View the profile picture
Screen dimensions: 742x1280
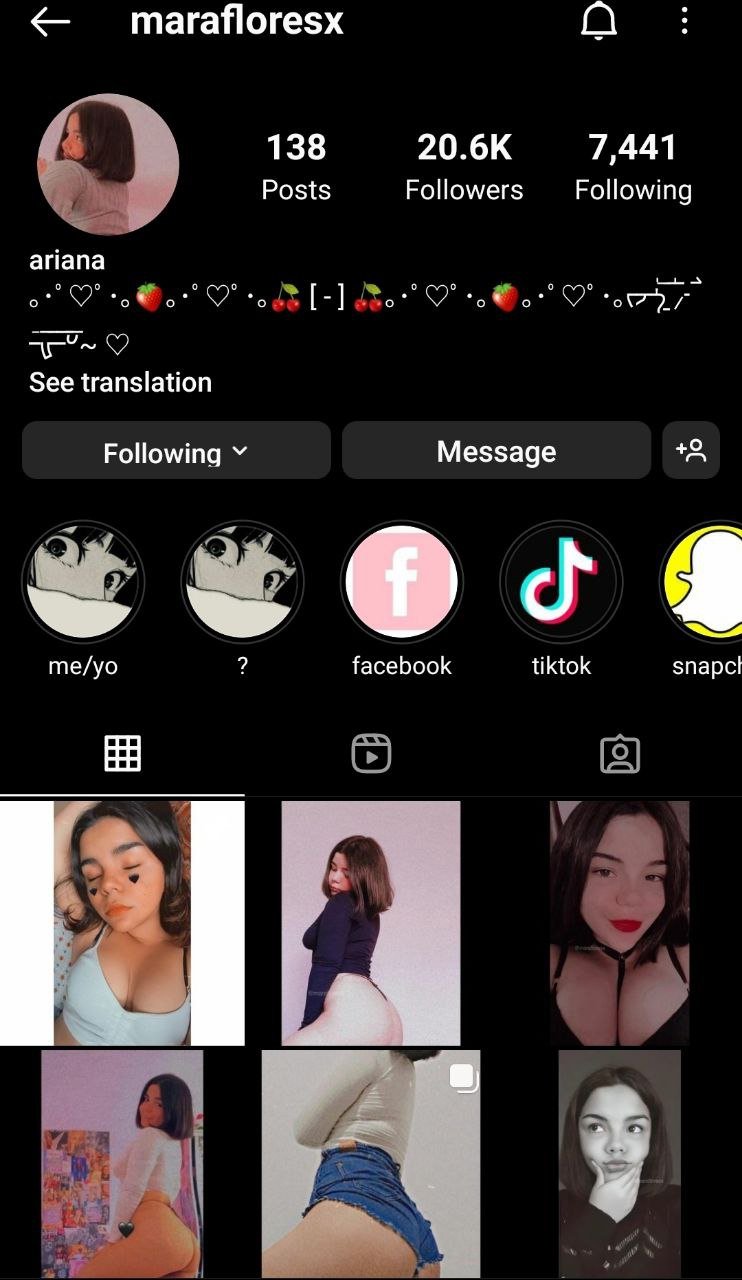(108, 165)
